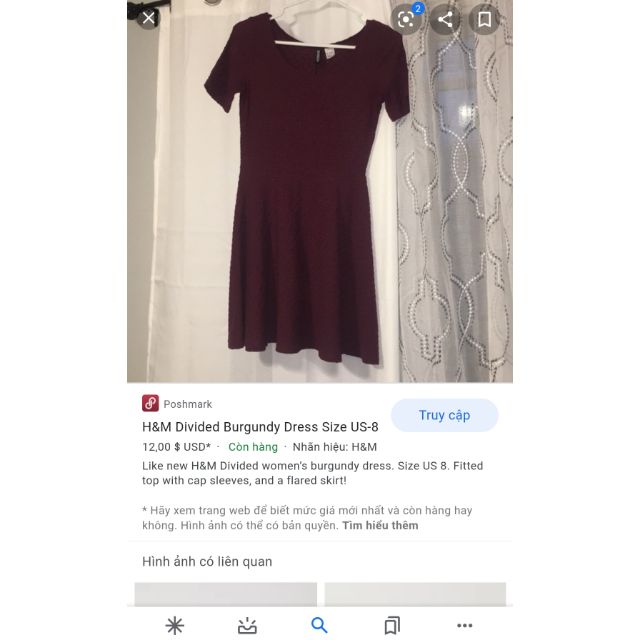Viewport: 640px width, 640px height.
Task: Bookmark this image result
Action: tap(484, 19)
